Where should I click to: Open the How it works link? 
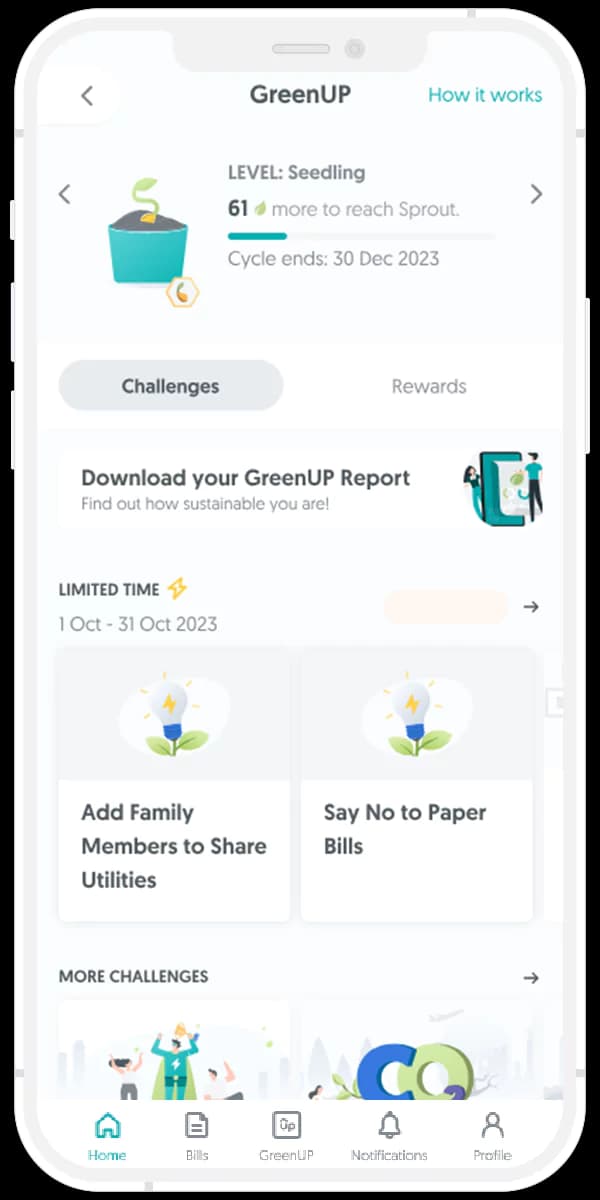click(x=485, y=95)
